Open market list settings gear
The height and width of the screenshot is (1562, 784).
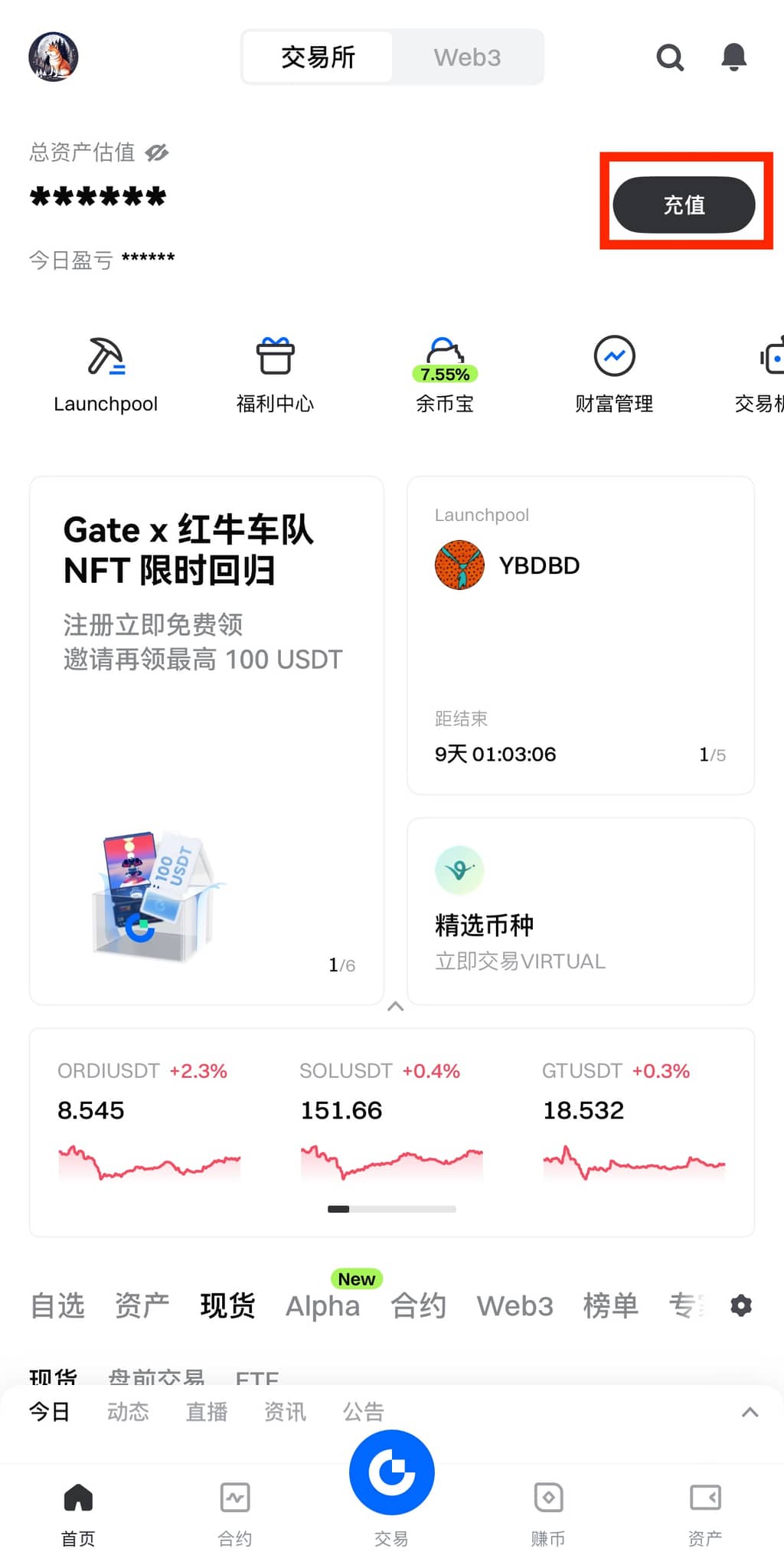point(740,1305)
